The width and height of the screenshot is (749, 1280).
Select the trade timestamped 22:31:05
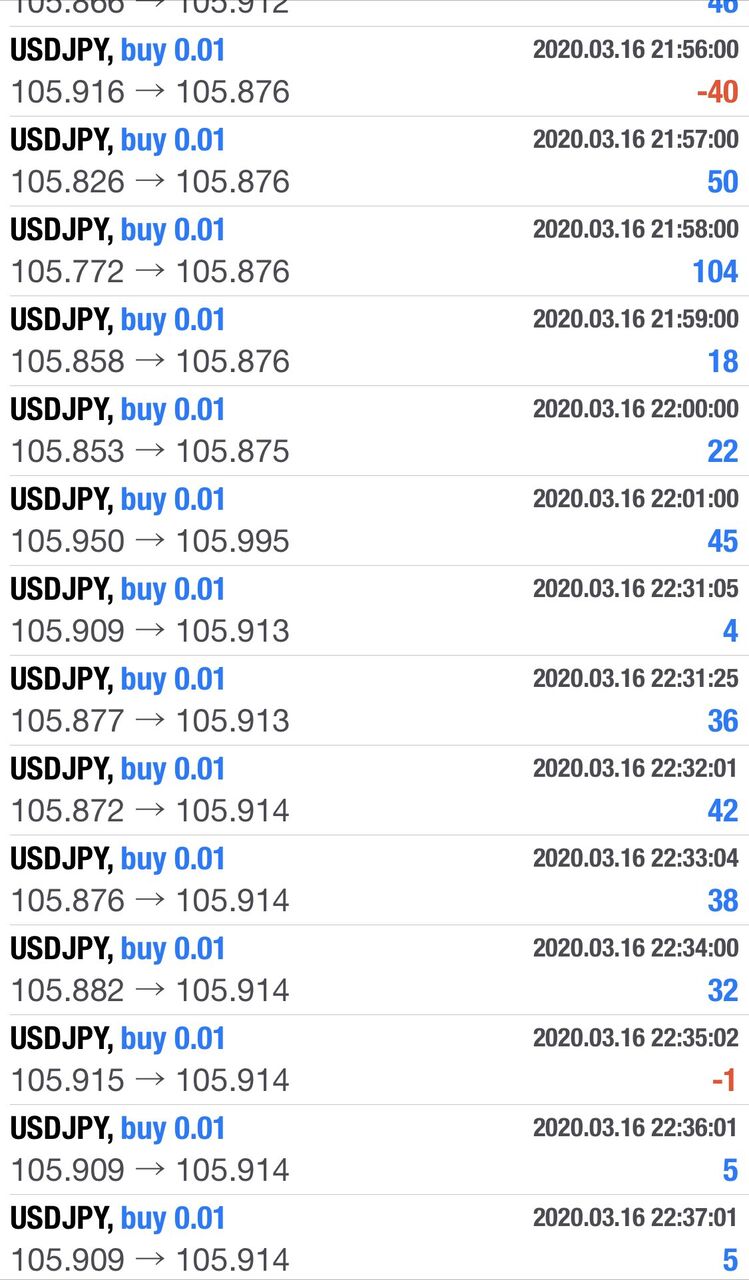point(374,611)
